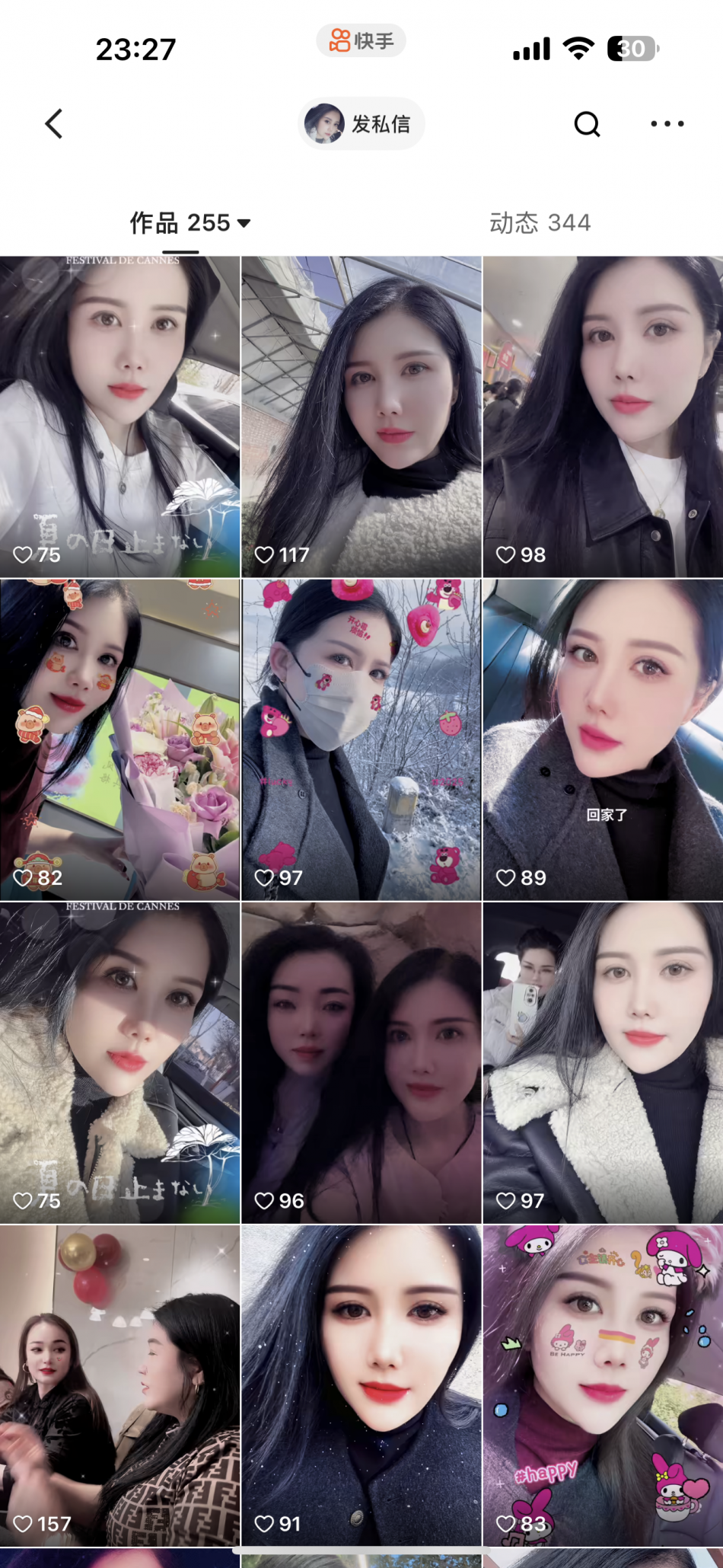
Task: Open search on this profile
Action: tap(587, 124)
